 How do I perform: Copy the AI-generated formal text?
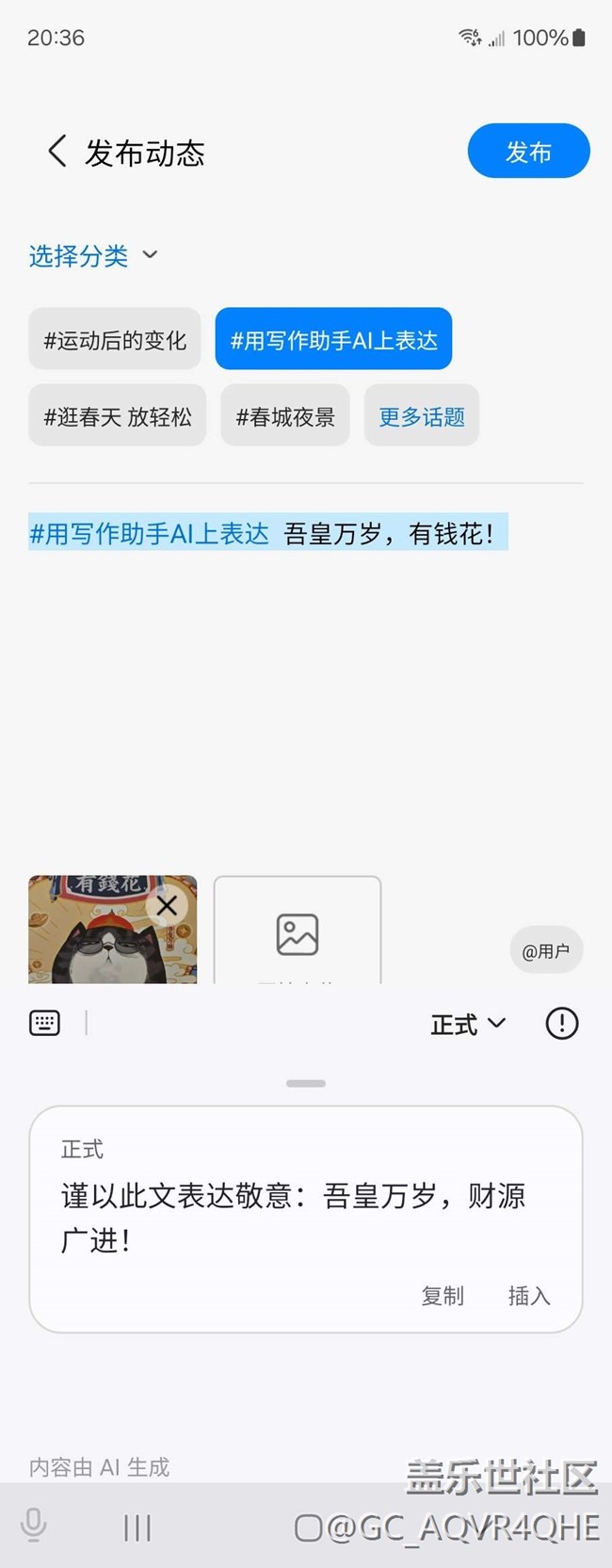(x=443, y=1296)
